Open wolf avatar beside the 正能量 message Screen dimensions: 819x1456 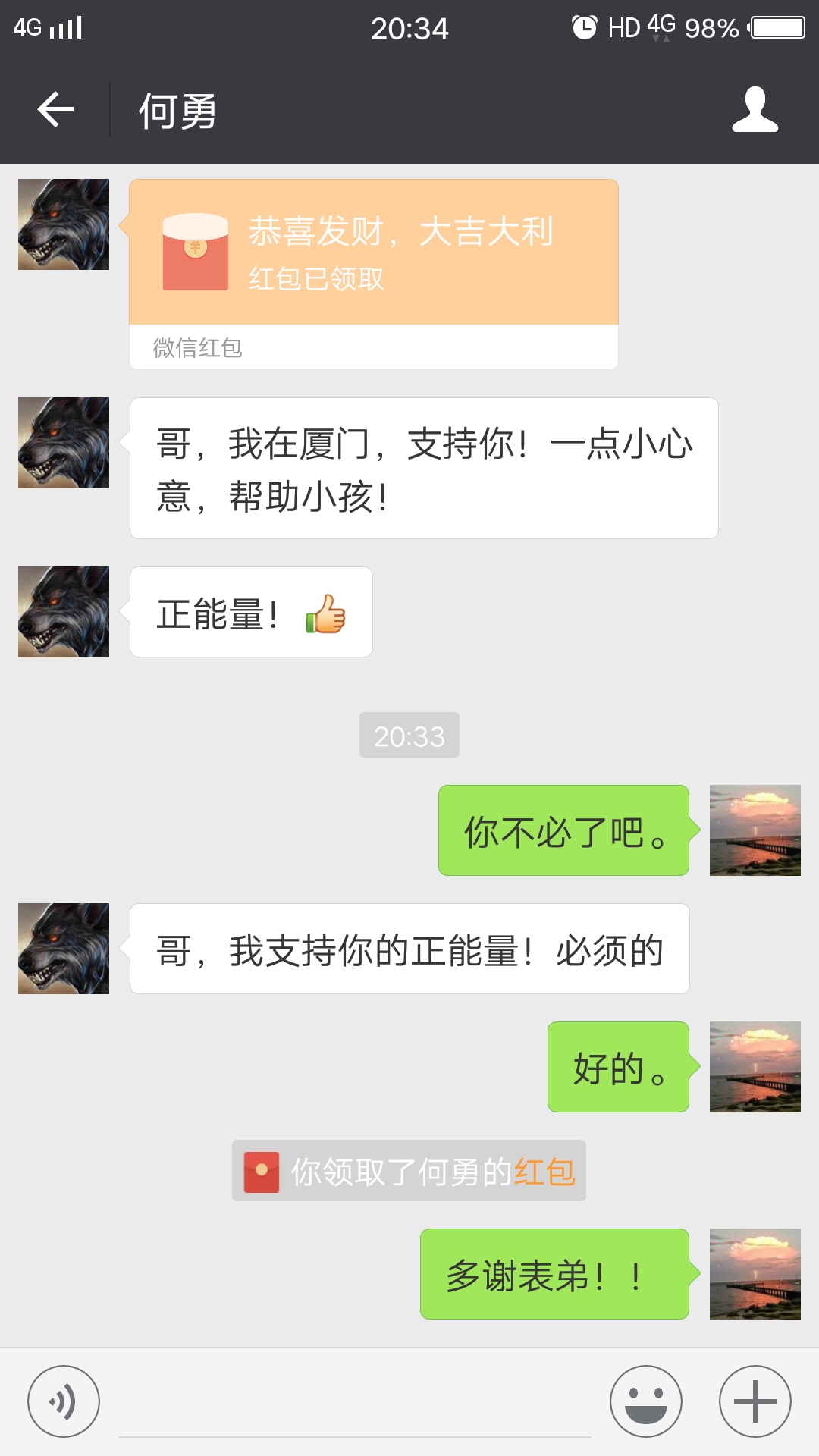64,612
